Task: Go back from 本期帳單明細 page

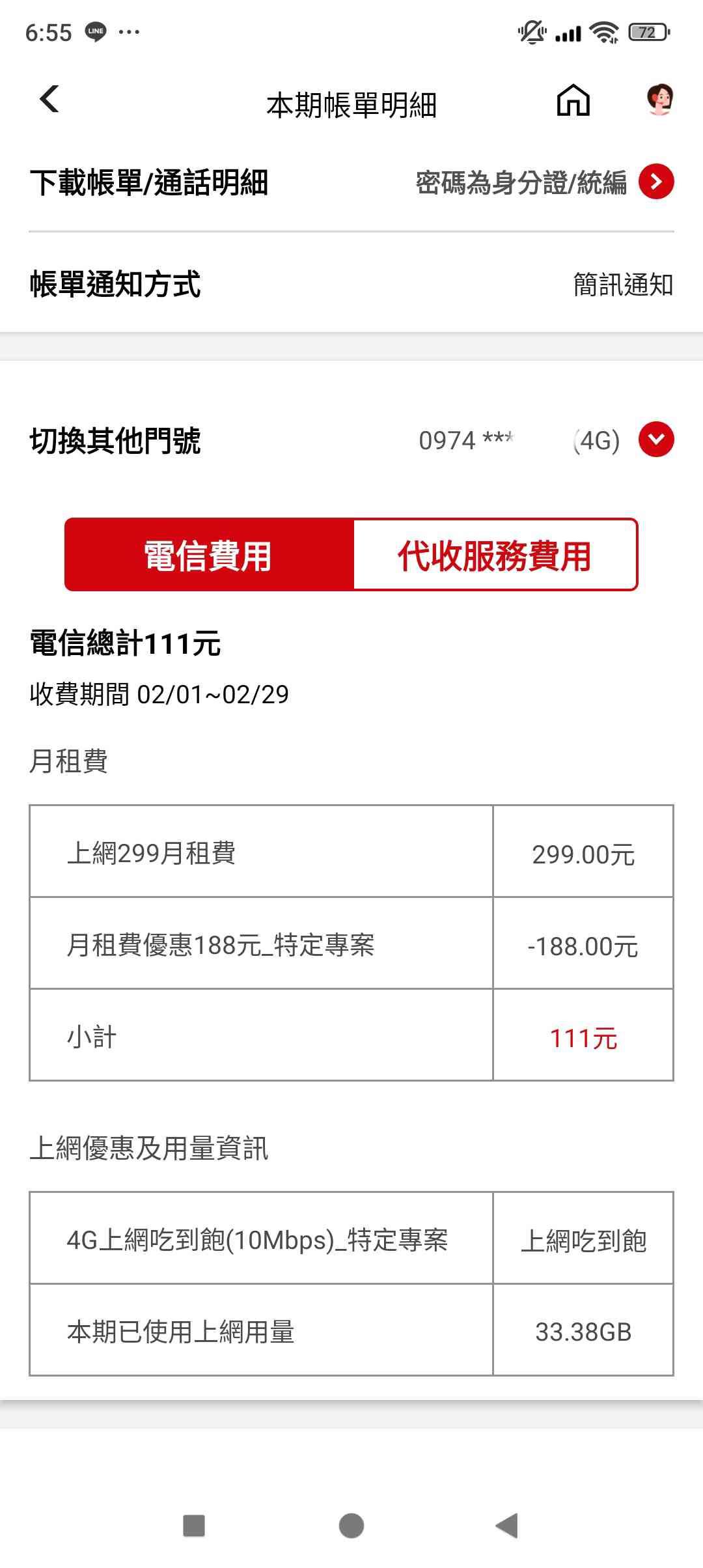Action: click(49, 100)
